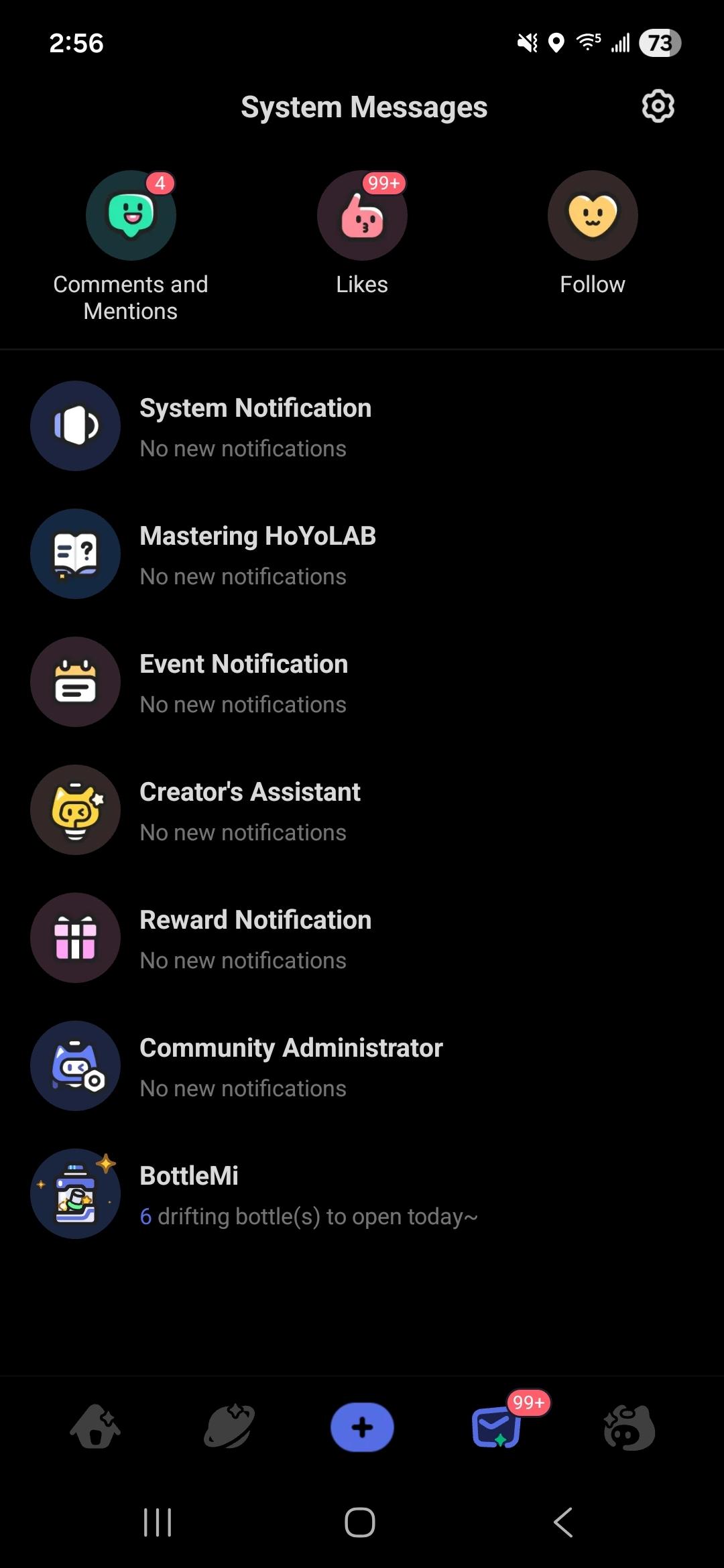Go back using system back arrow
This screenshot has width=724, height=1568.
click(x=563, y=1522)
